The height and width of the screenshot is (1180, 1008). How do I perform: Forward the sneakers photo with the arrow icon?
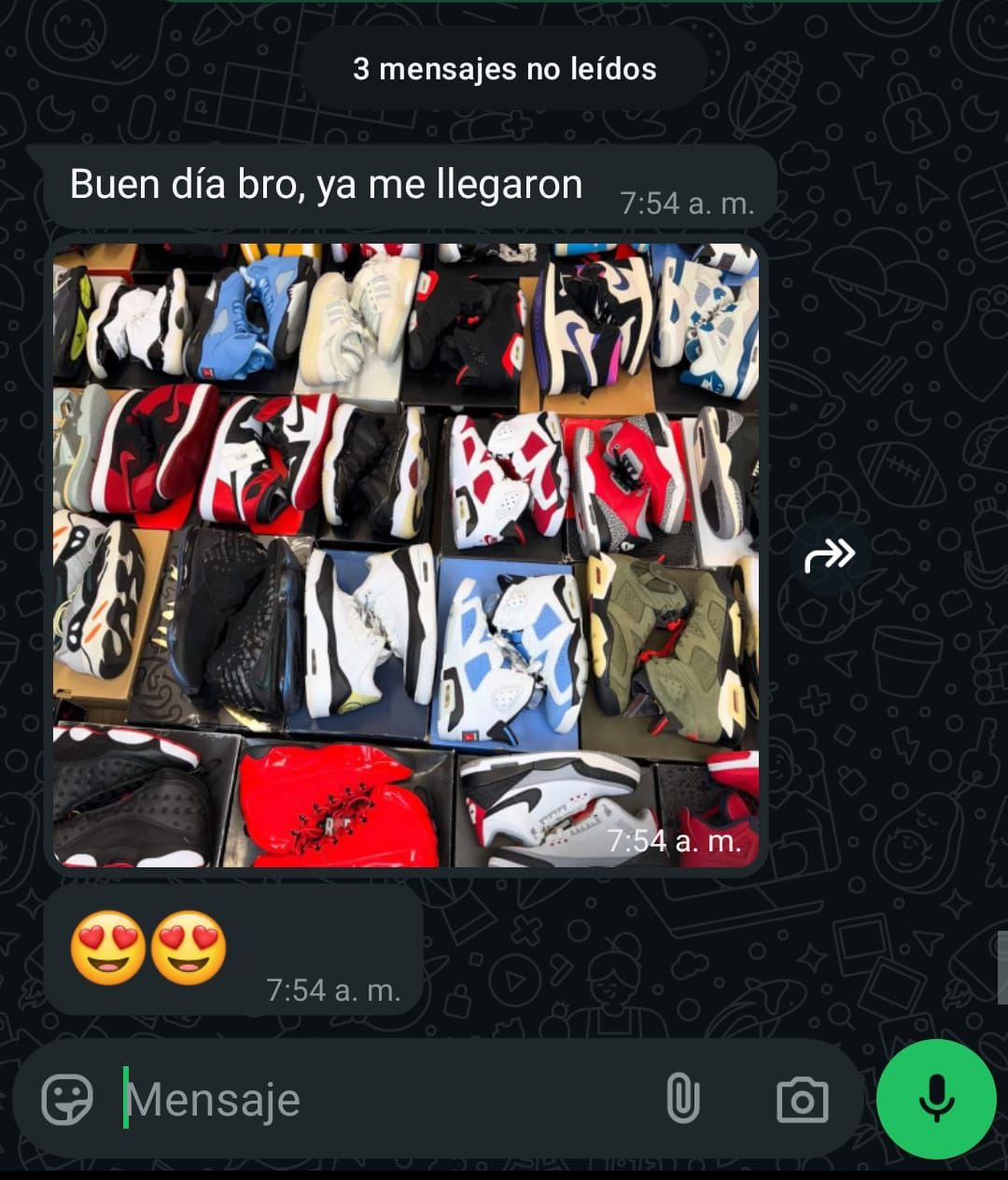click(x=829, y=555)
